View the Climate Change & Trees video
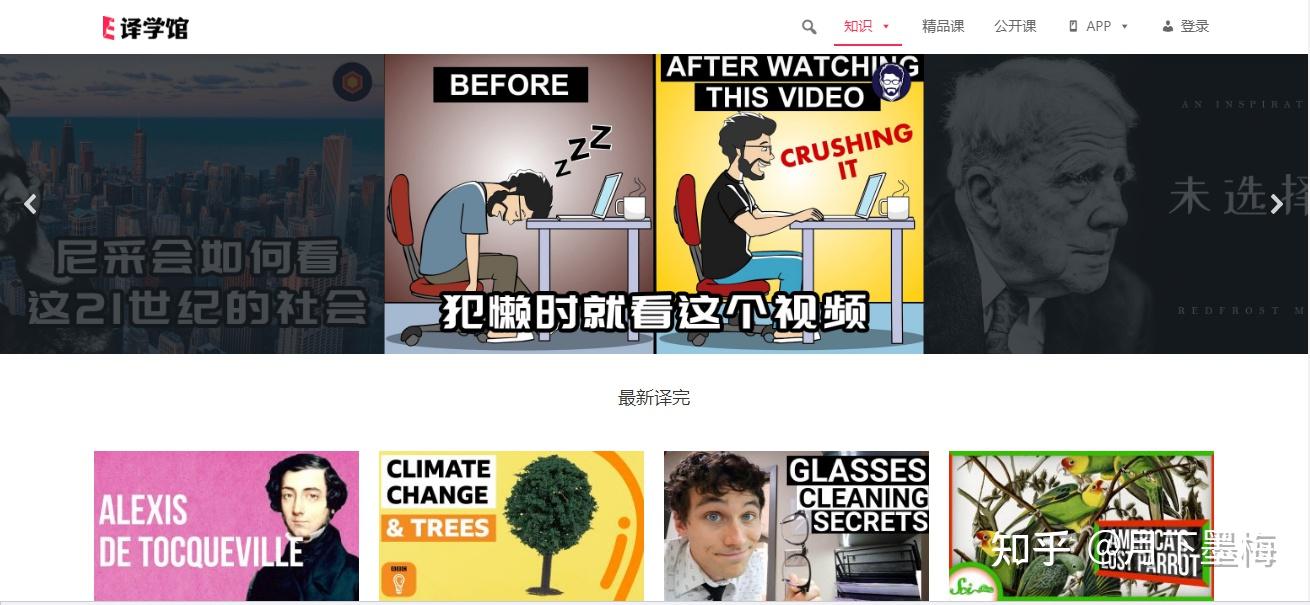Screen dimensions: 1310x605 point(511,526)
